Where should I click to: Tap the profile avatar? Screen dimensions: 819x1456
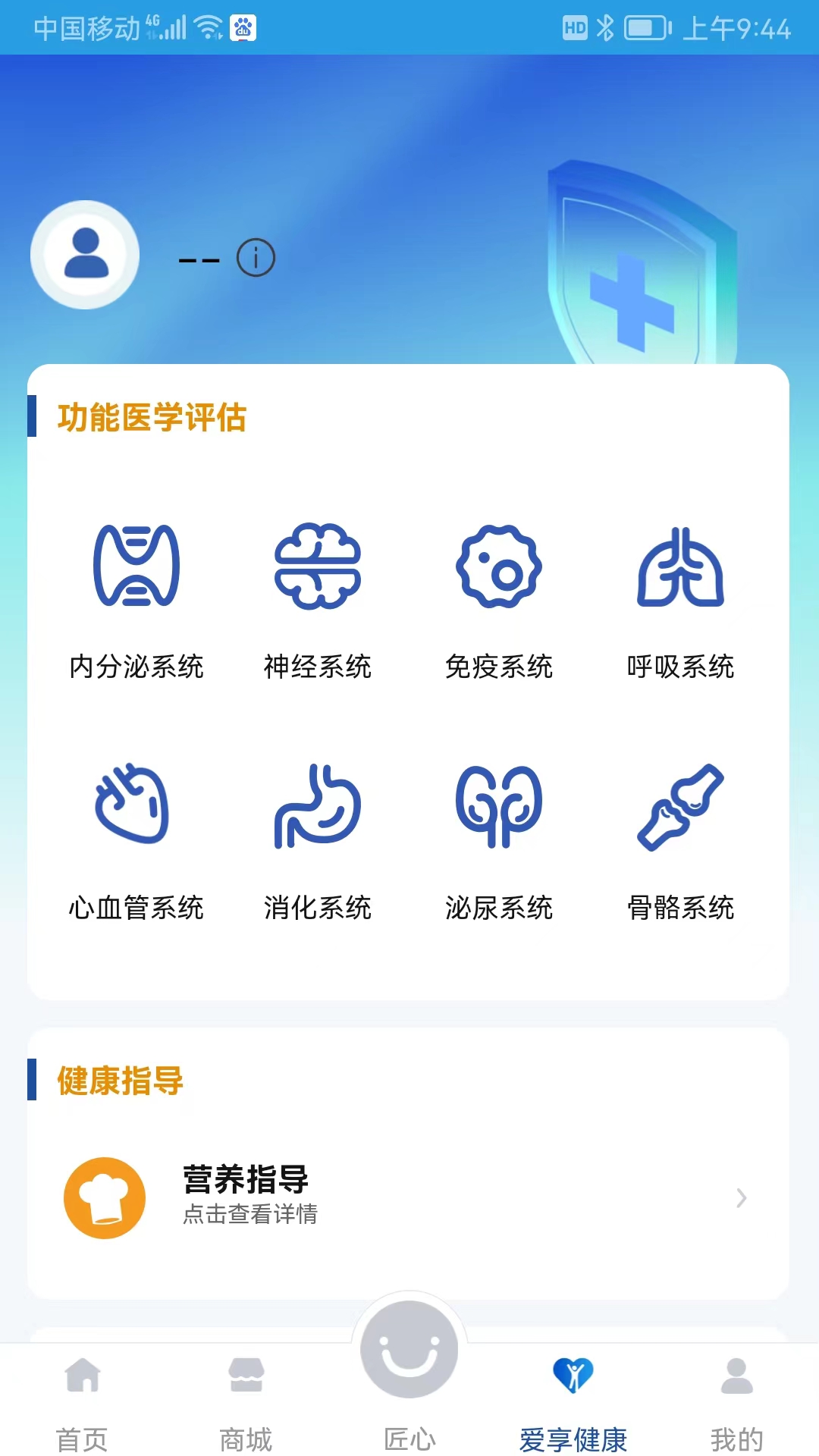pyautogui.click(x=85, y=255)
